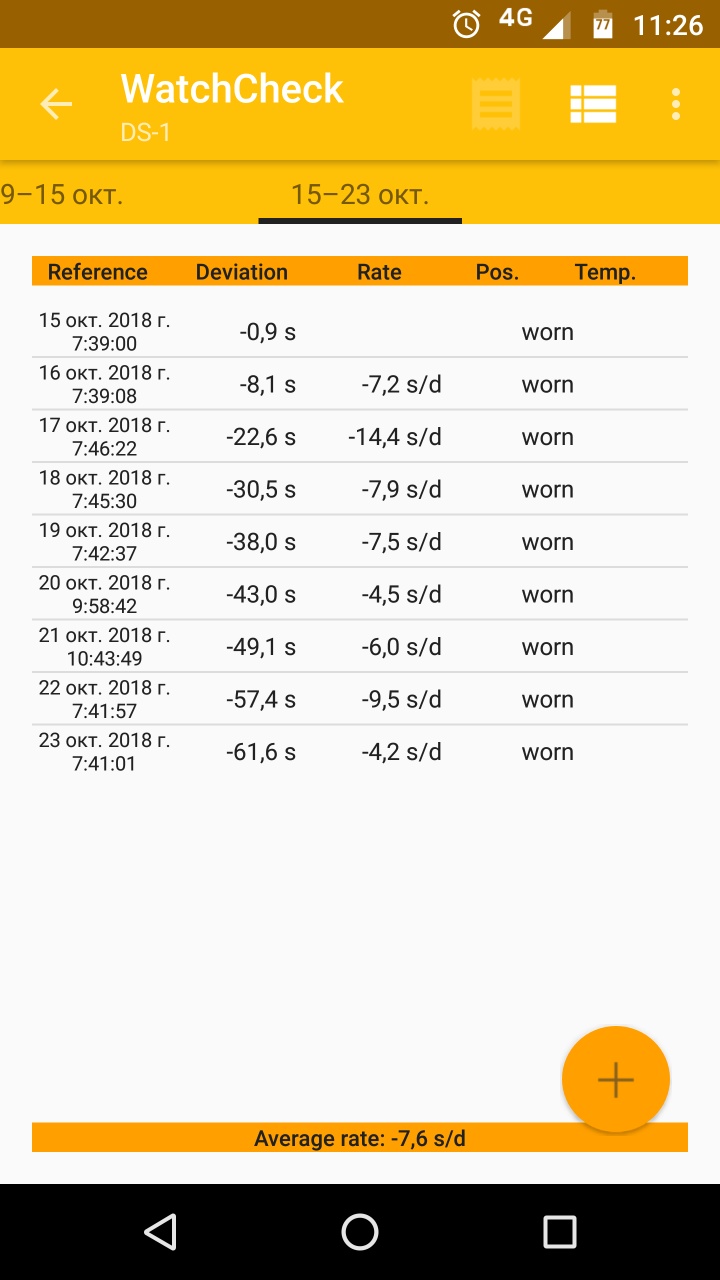Open the 16 окт. 2018 7:39:08 entry
720x1280 pixels.
(x=360, y=385)
